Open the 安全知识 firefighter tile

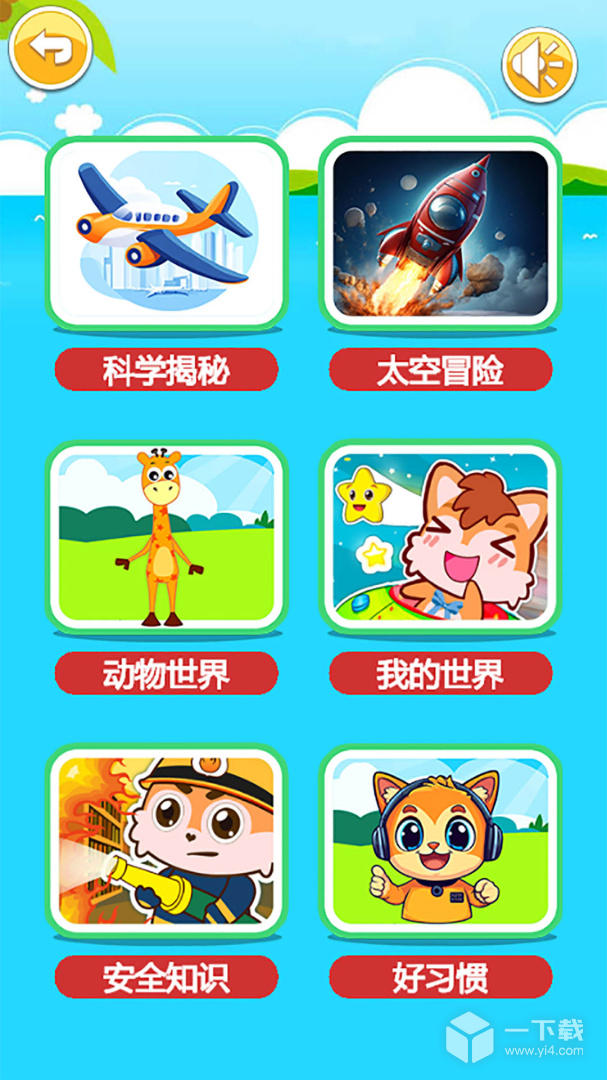pos(166,841)
